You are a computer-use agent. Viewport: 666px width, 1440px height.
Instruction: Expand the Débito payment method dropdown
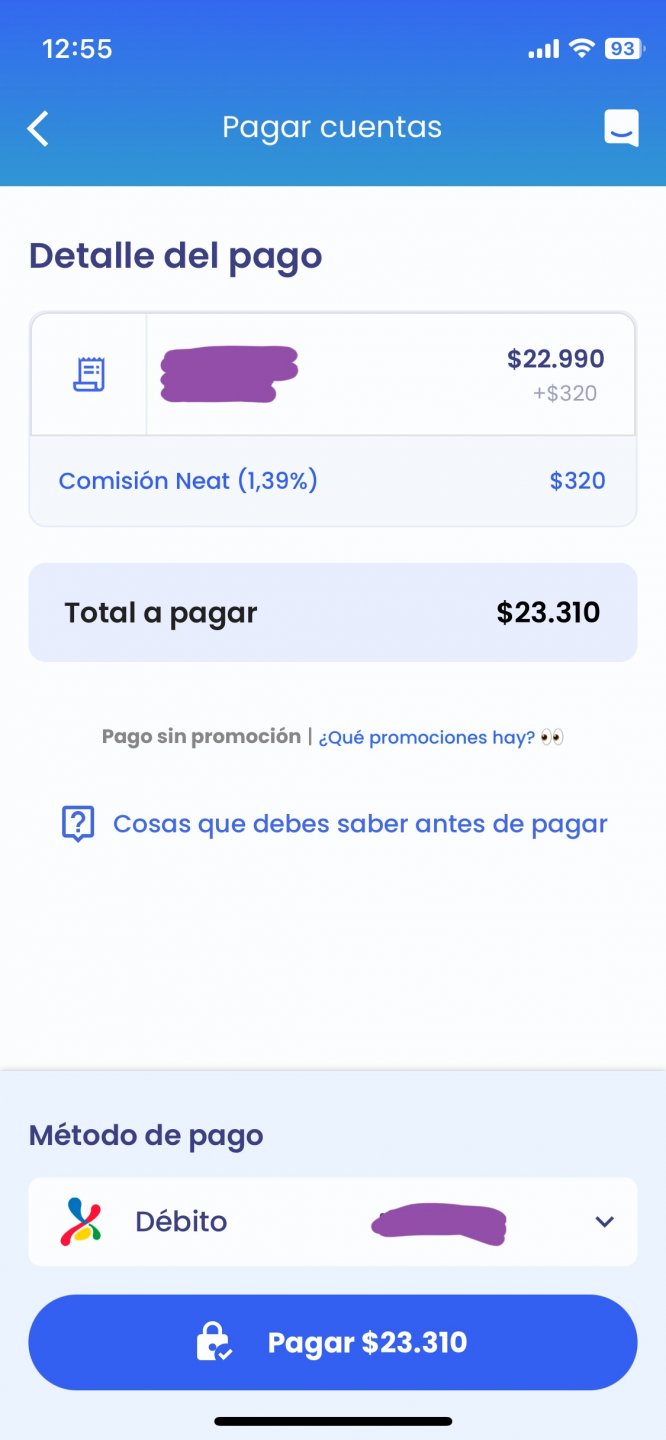pos(333,1222)
